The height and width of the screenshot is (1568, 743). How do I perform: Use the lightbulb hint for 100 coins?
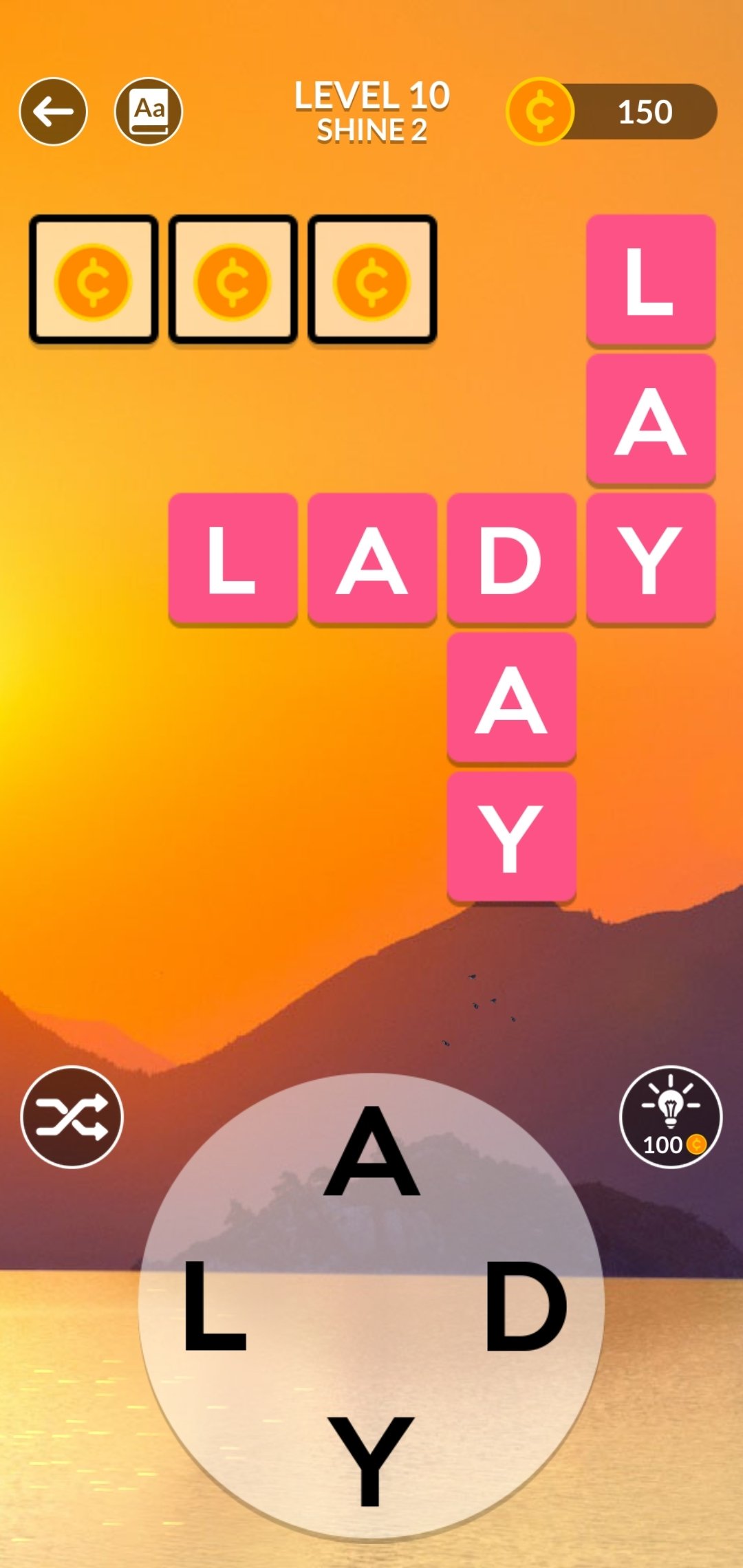pyautogui.click(x=671, y=1117)
